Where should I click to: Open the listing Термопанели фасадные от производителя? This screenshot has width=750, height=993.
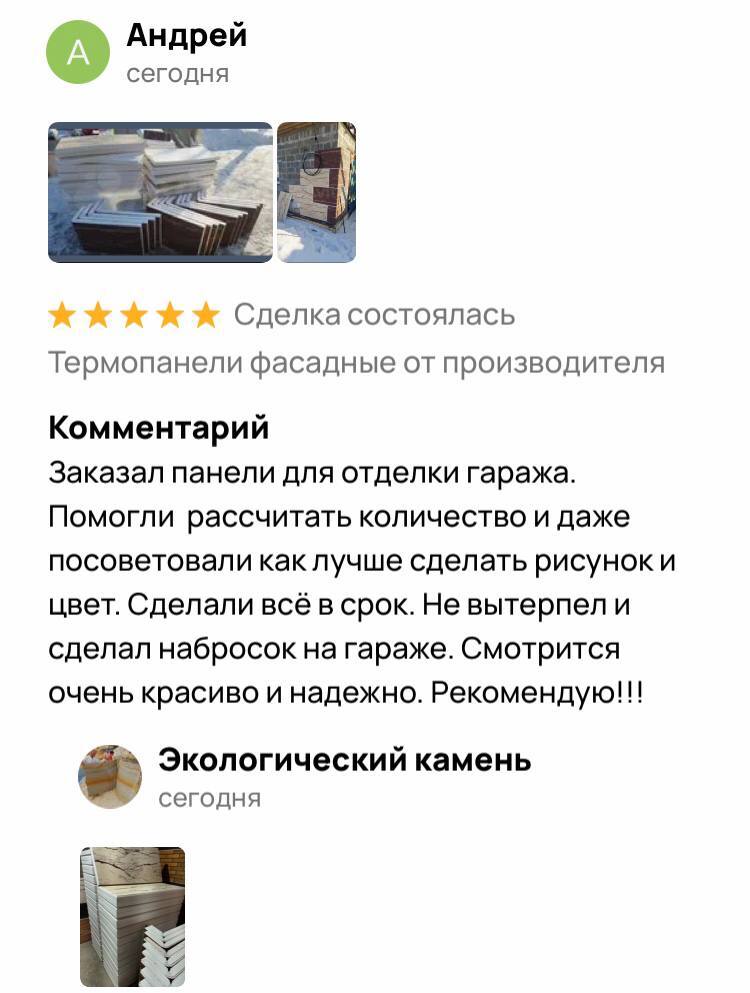click(357, 362)
